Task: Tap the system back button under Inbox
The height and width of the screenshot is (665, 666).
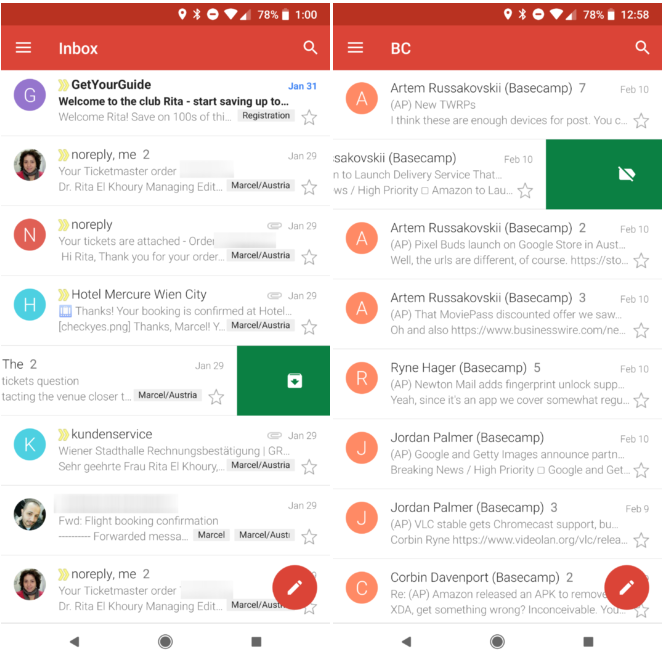Action: click(x=74, y=642)
